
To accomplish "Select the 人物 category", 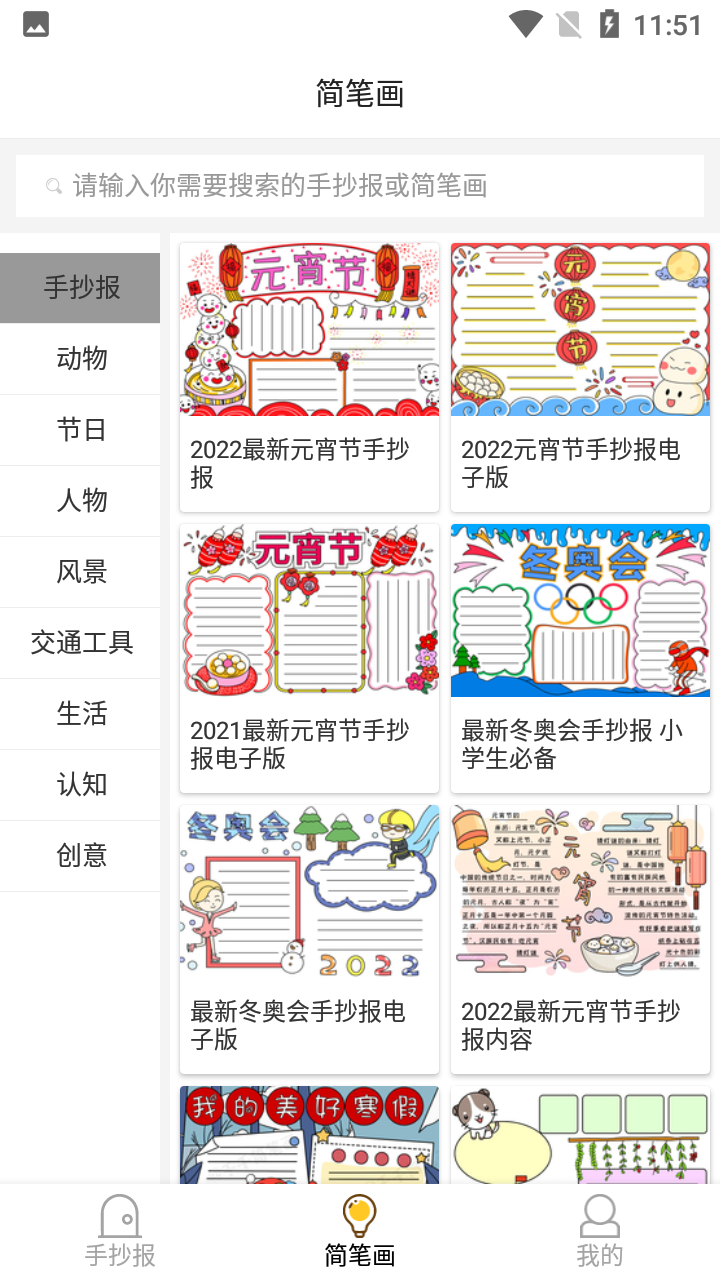I will (80, 501).
